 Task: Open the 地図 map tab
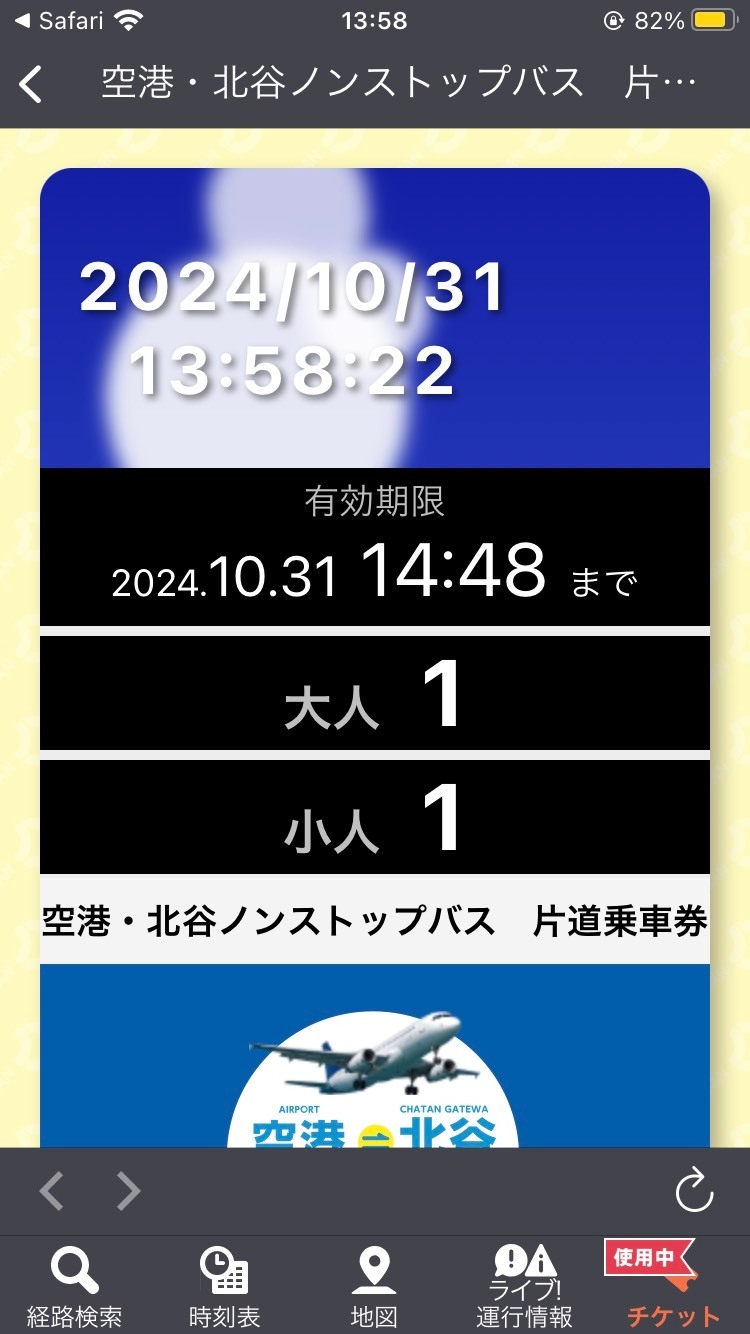(x=374, y=1286)
